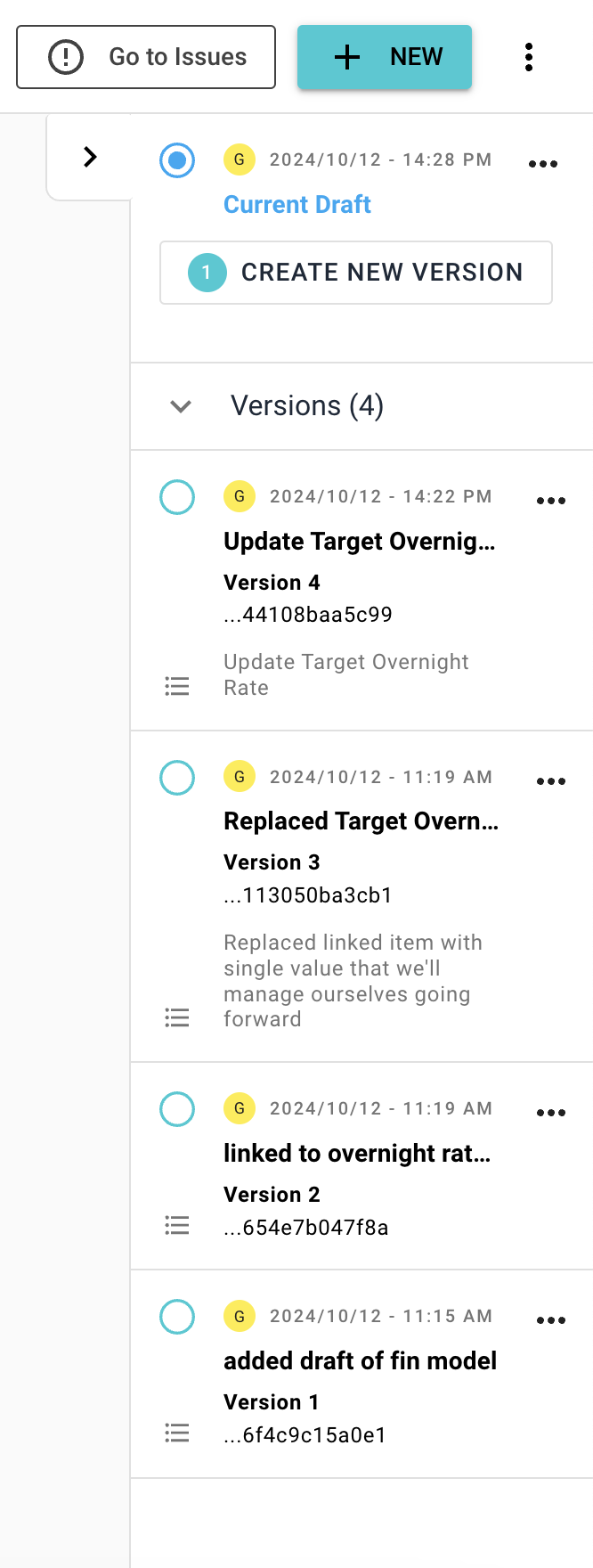Tap Create New Version

click(356, 273)
